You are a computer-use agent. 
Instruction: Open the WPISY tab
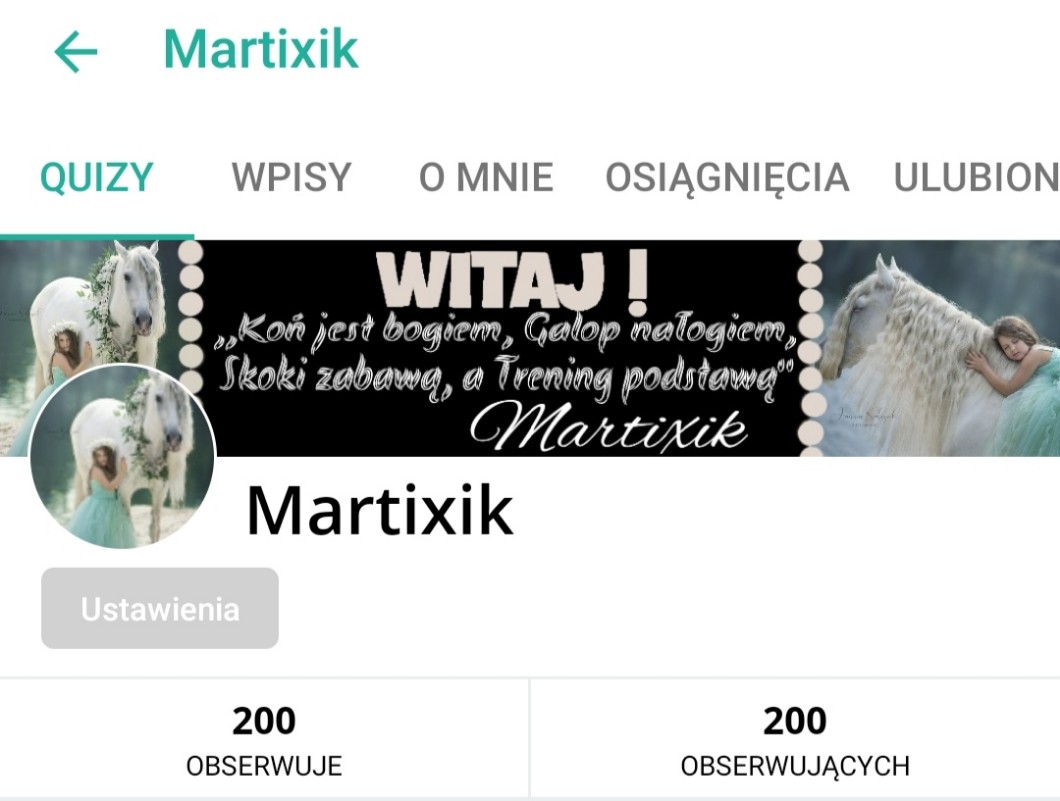click(x=292, y=178)
